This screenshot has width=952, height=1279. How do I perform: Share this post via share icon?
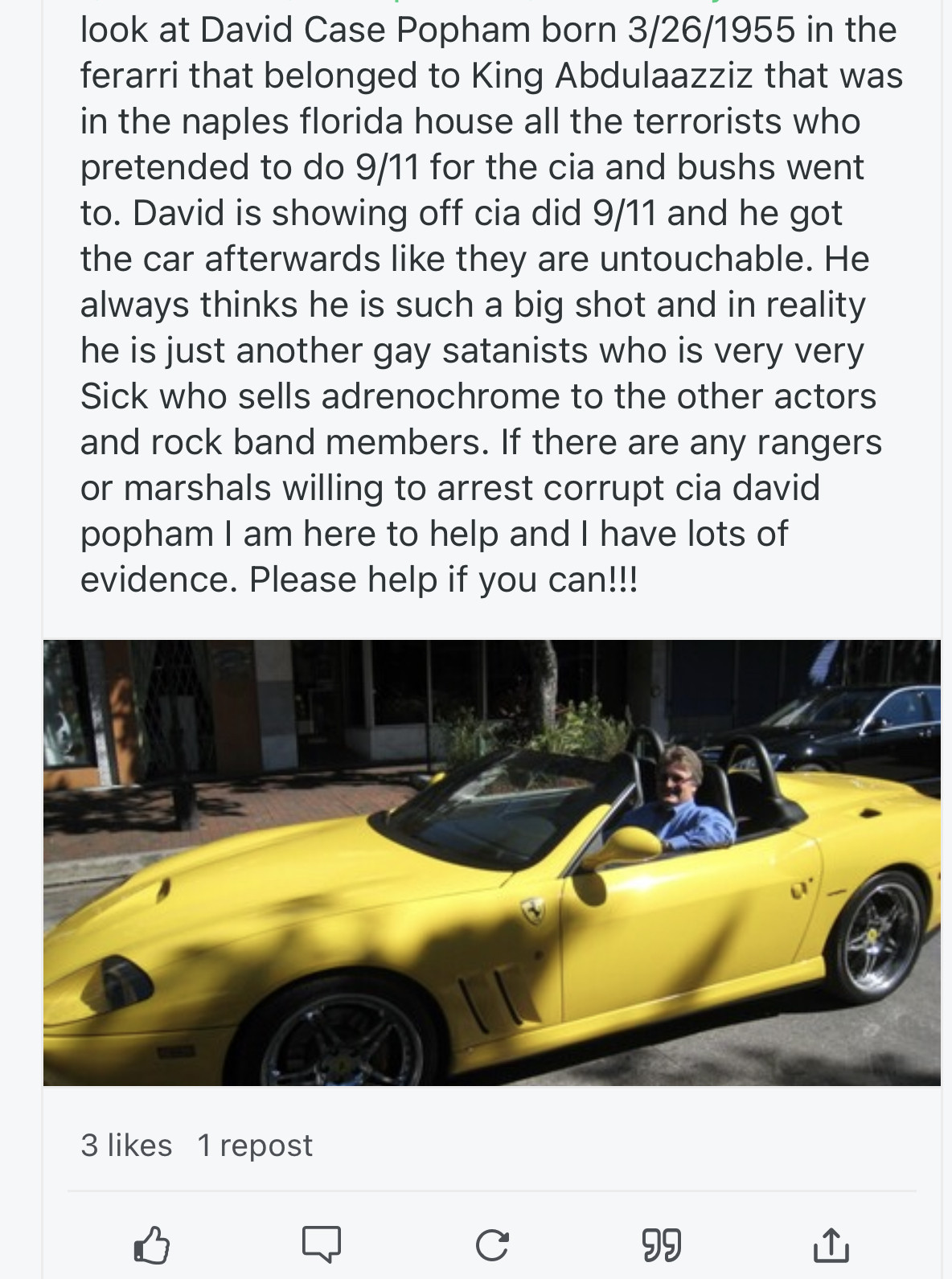coord(831,1245)
